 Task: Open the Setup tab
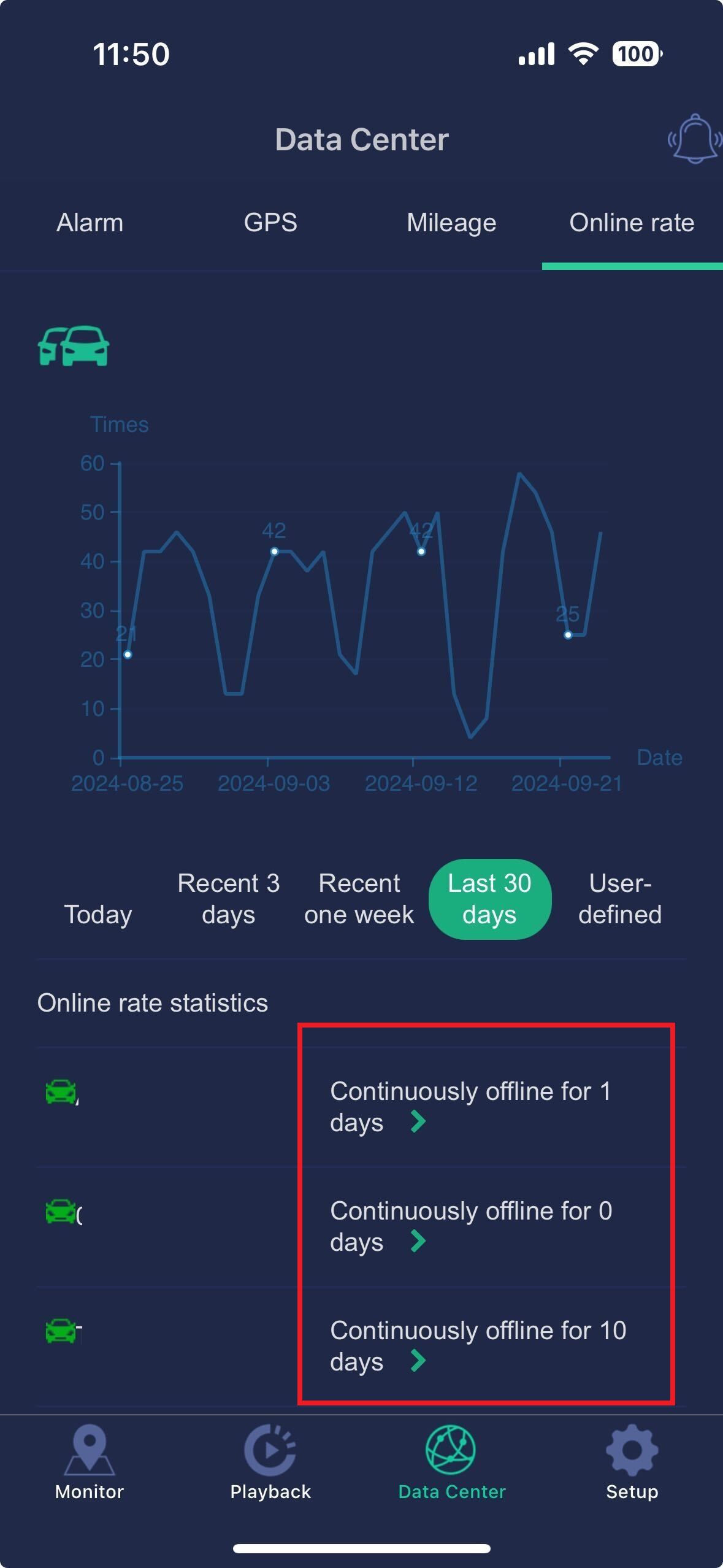[632, 1462]
